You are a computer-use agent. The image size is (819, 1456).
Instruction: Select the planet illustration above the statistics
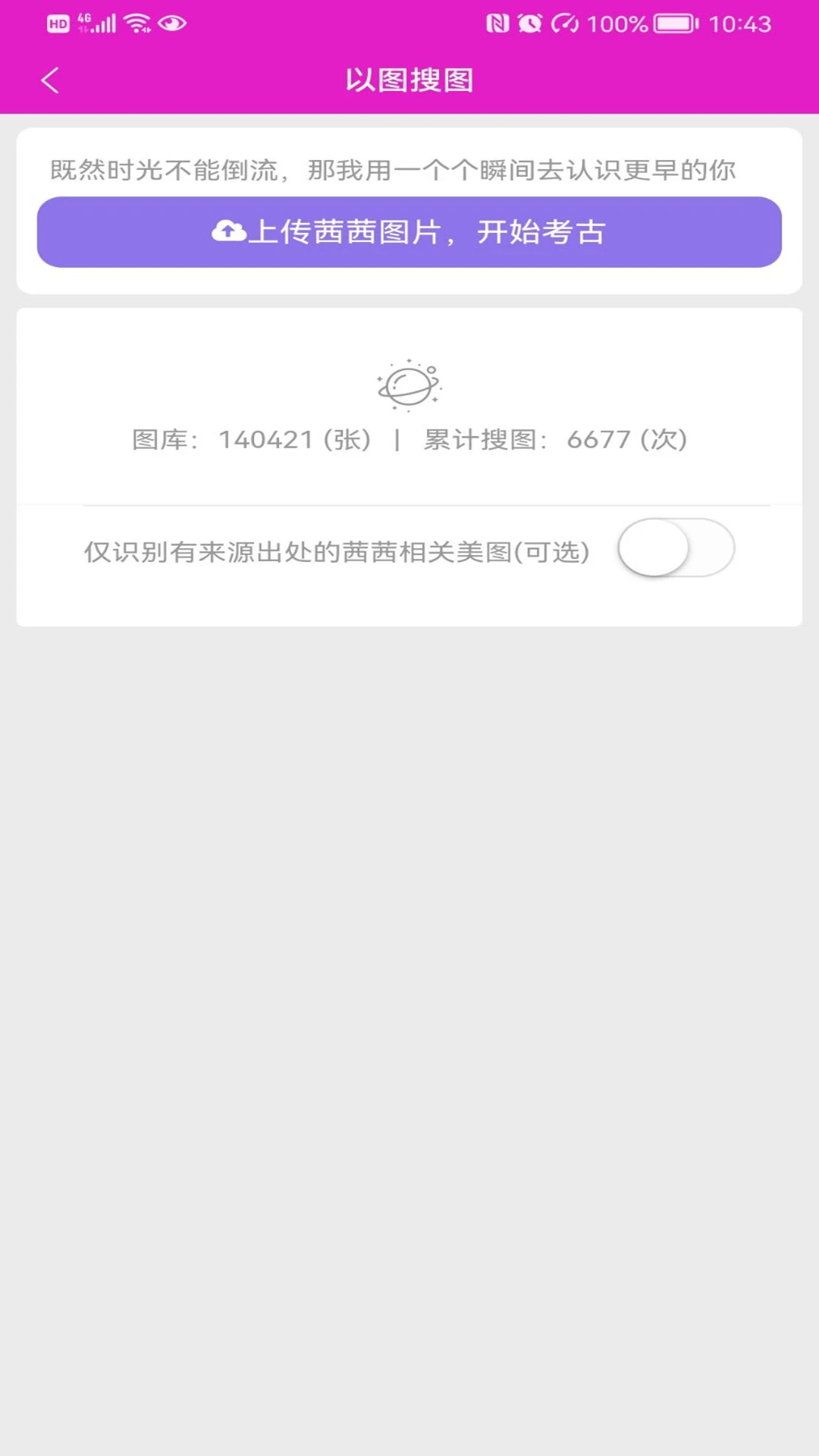408,385
